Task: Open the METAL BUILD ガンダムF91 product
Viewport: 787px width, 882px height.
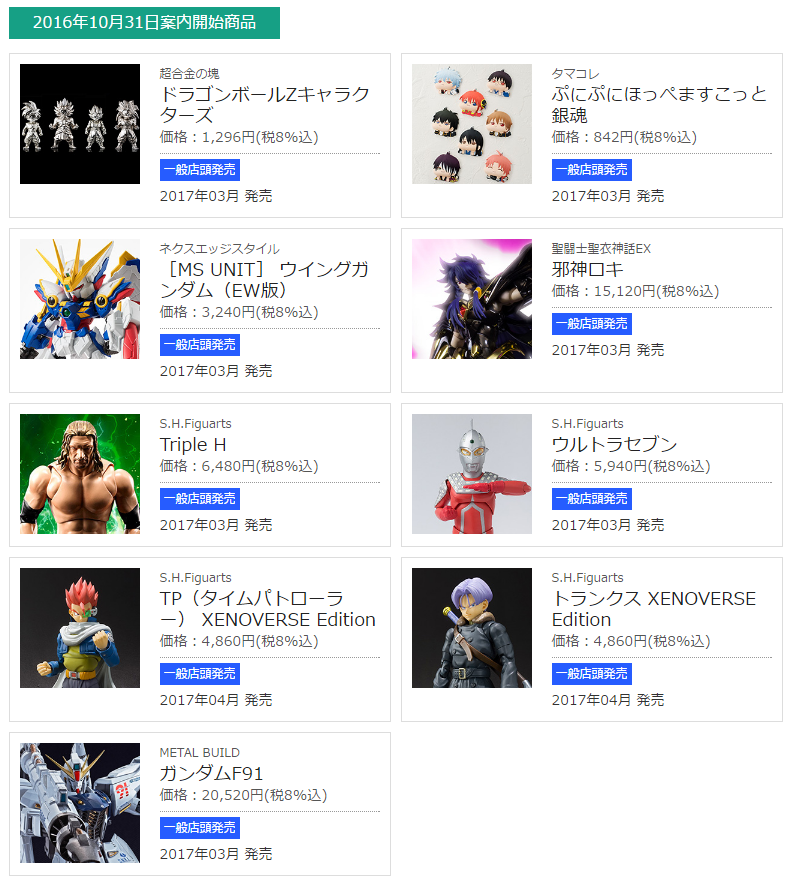Action: tap(211, 773)
